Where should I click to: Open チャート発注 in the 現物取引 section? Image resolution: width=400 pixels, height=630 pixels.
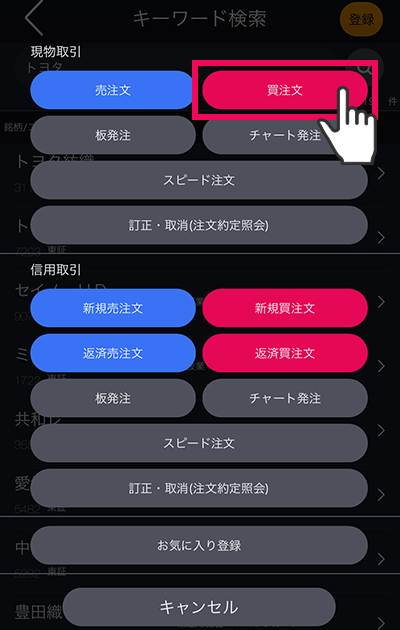coord(285,135)
